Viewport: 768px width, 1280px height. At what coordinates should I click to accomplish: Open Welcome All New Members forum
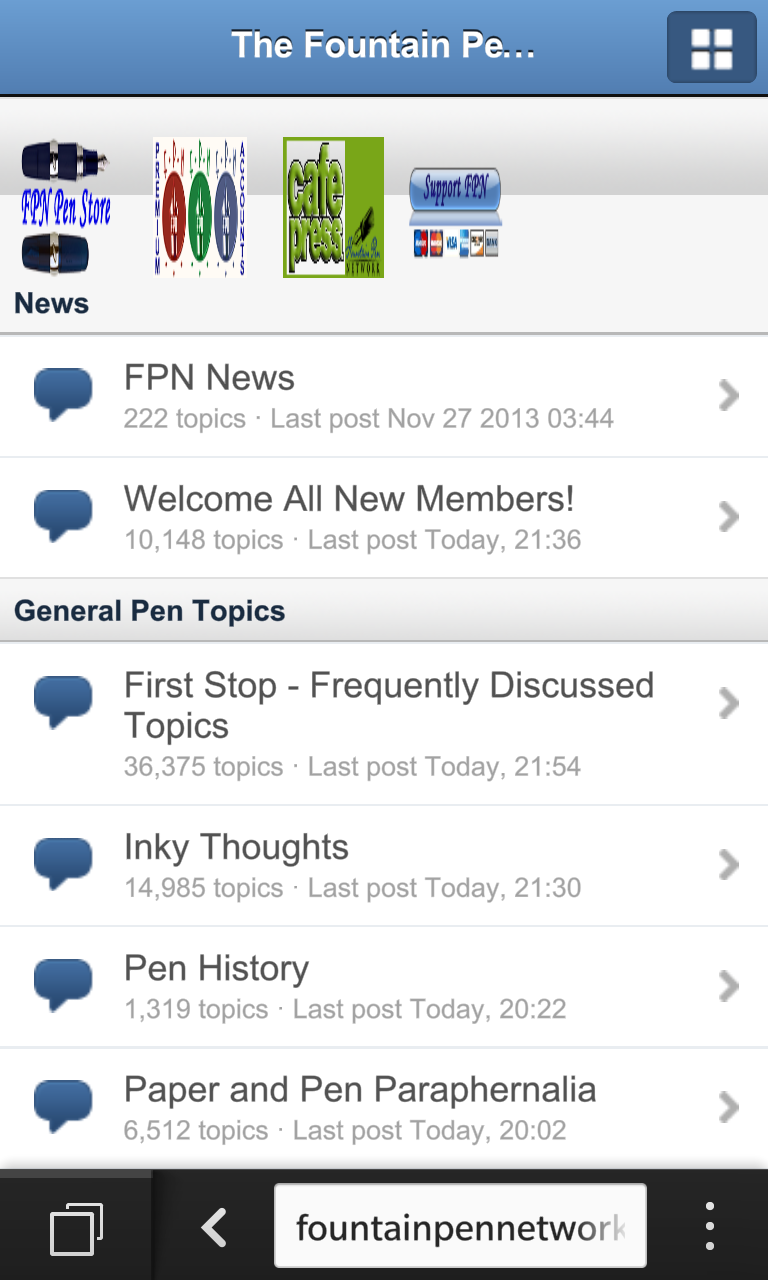coord(384,517)
